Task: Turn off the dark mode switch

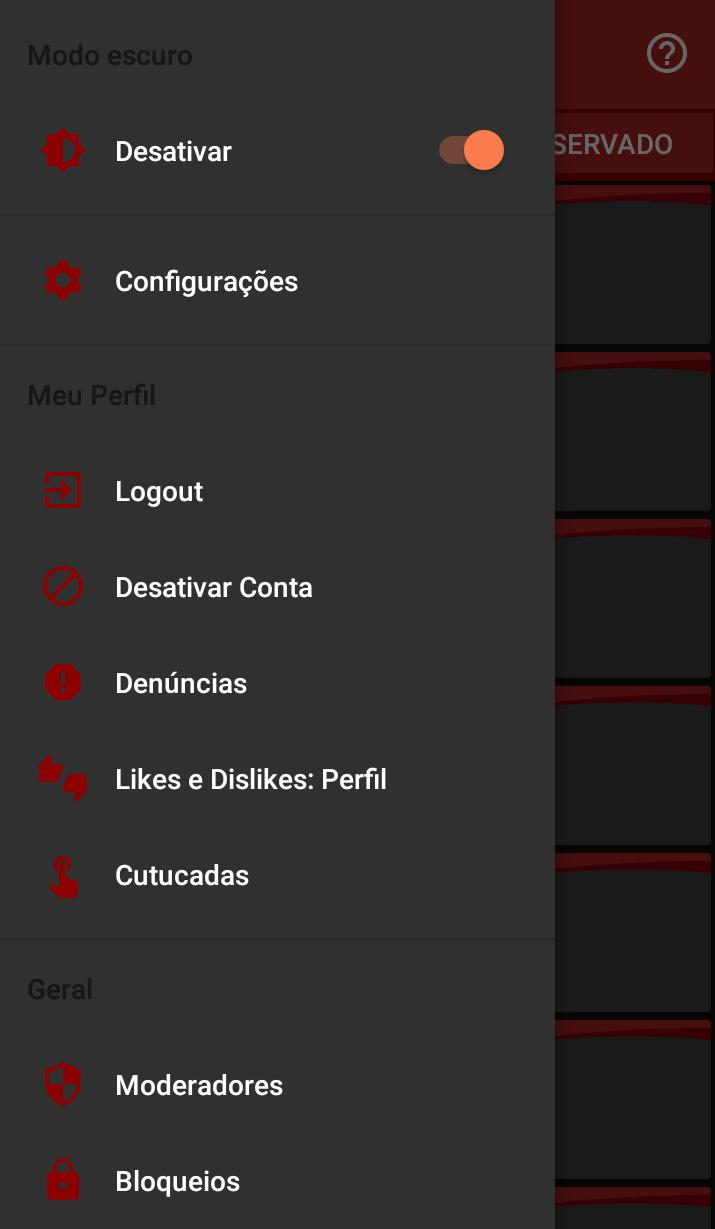Action: point(472,151)
